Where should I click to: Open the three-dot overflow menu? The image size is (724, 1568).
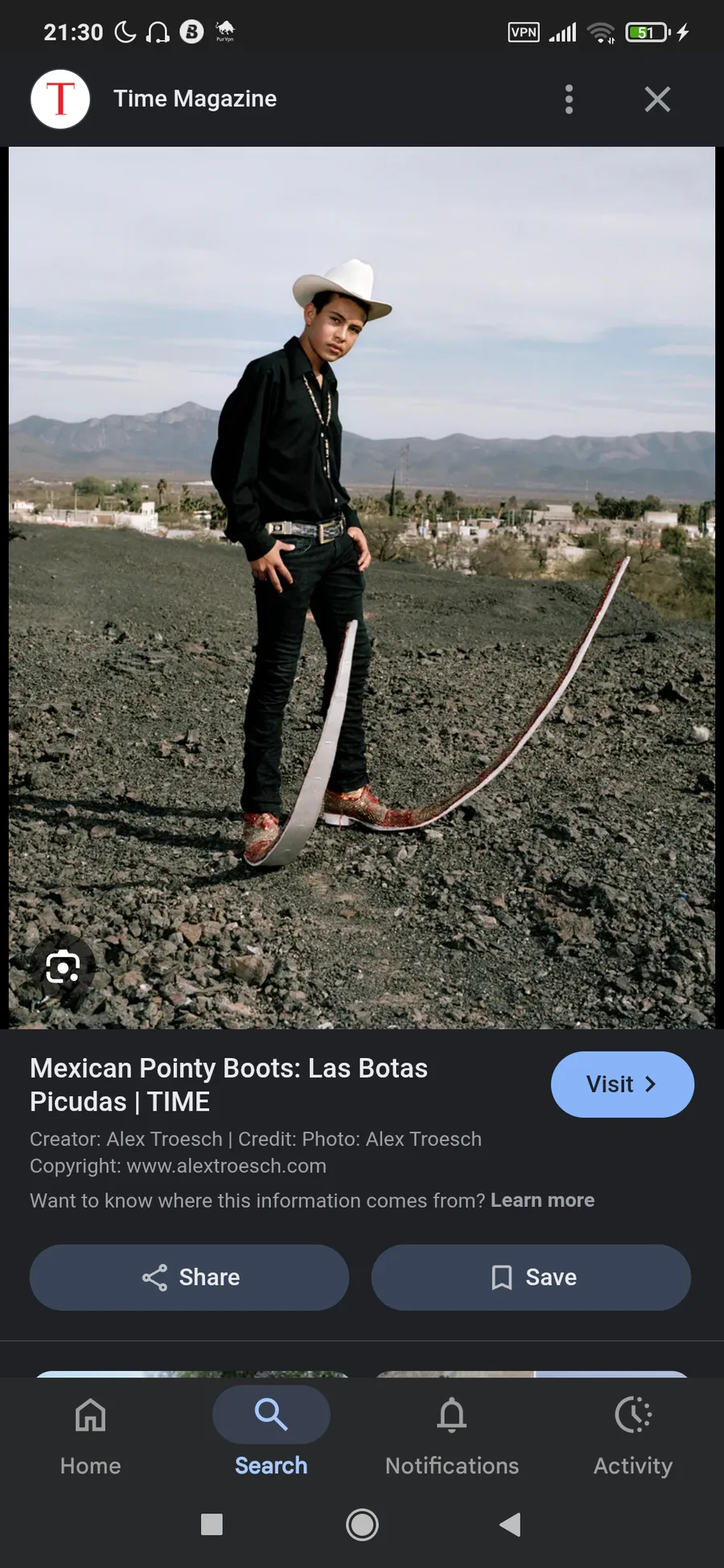tap(569, 99)
